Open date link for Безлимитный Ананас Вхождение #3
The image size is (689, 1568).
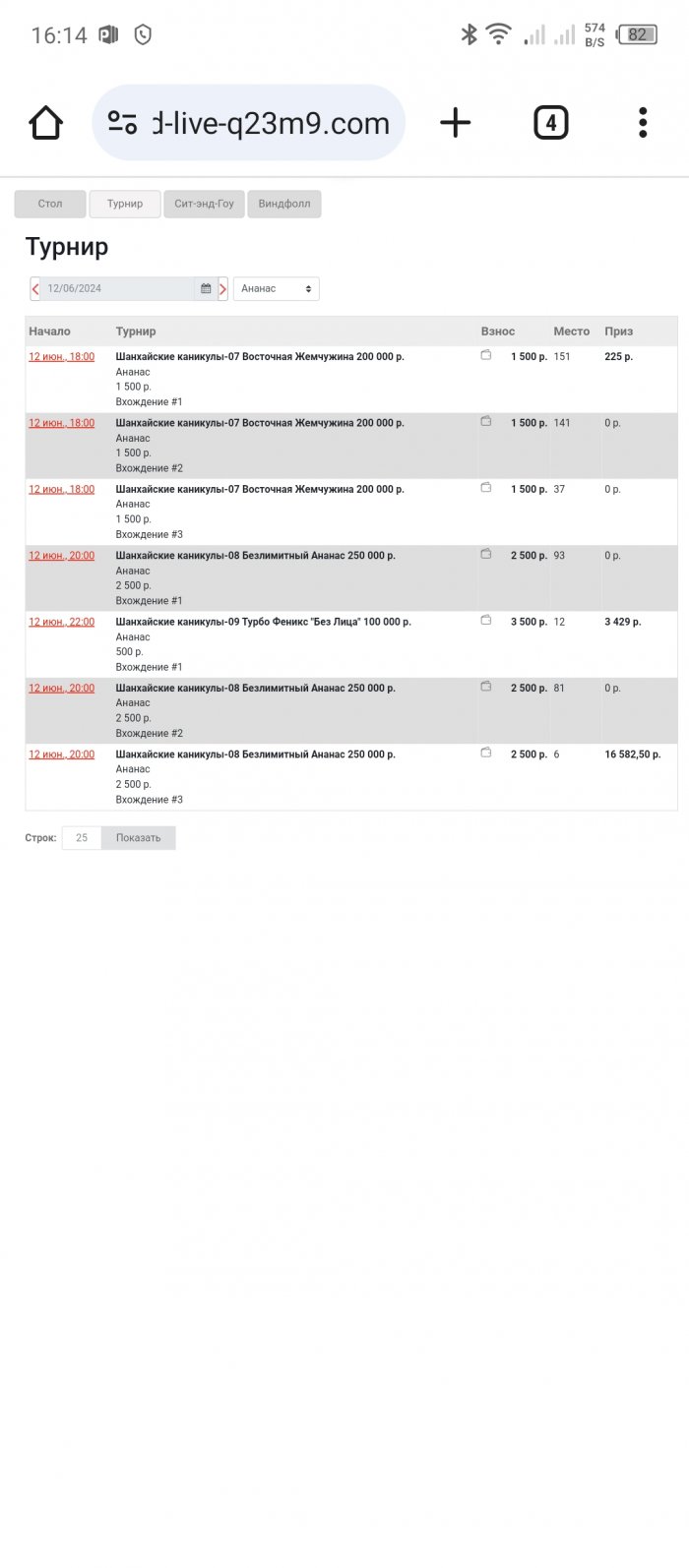(x=61, y=754)
